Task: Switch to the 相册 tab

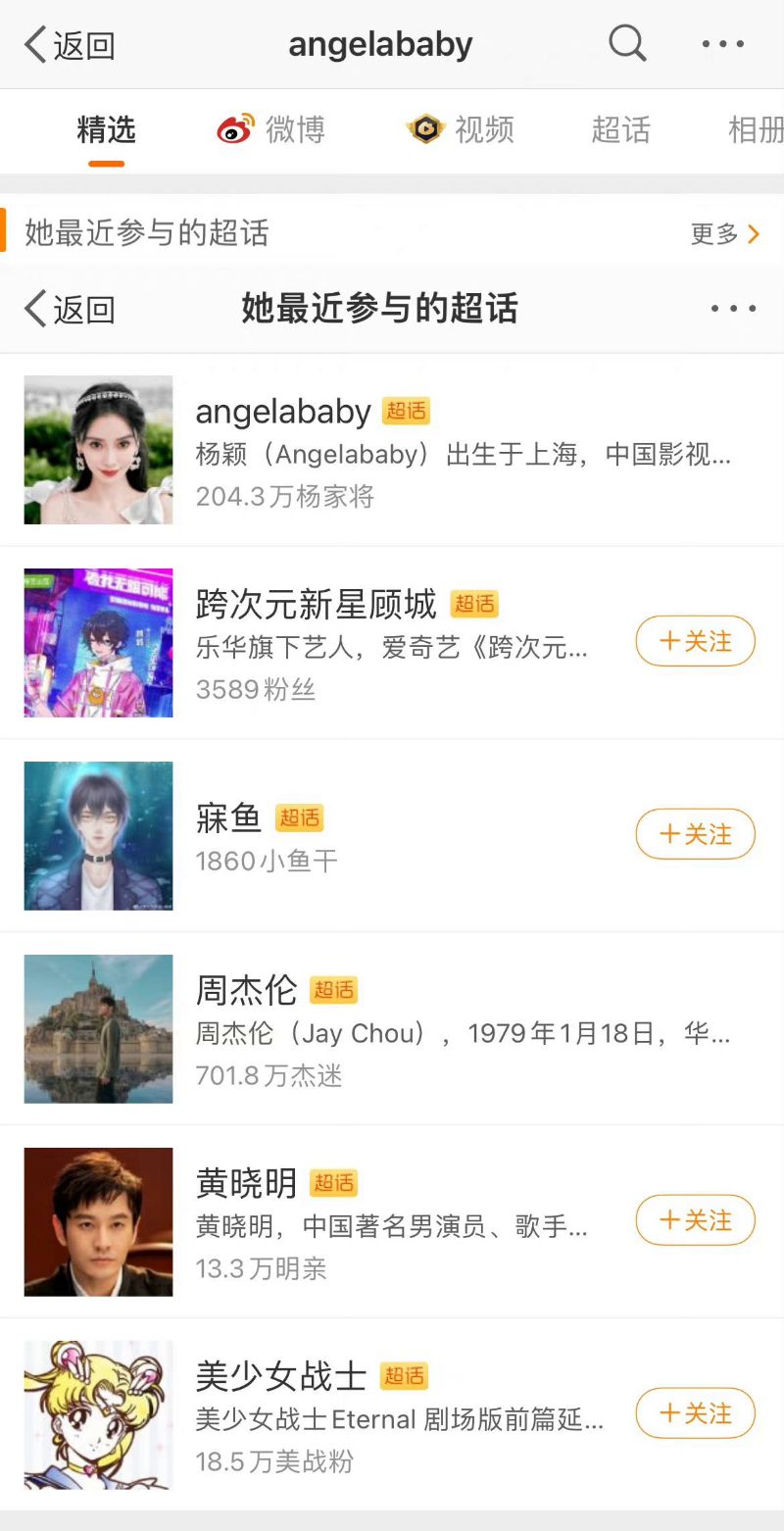Action: tap(756, 130)
